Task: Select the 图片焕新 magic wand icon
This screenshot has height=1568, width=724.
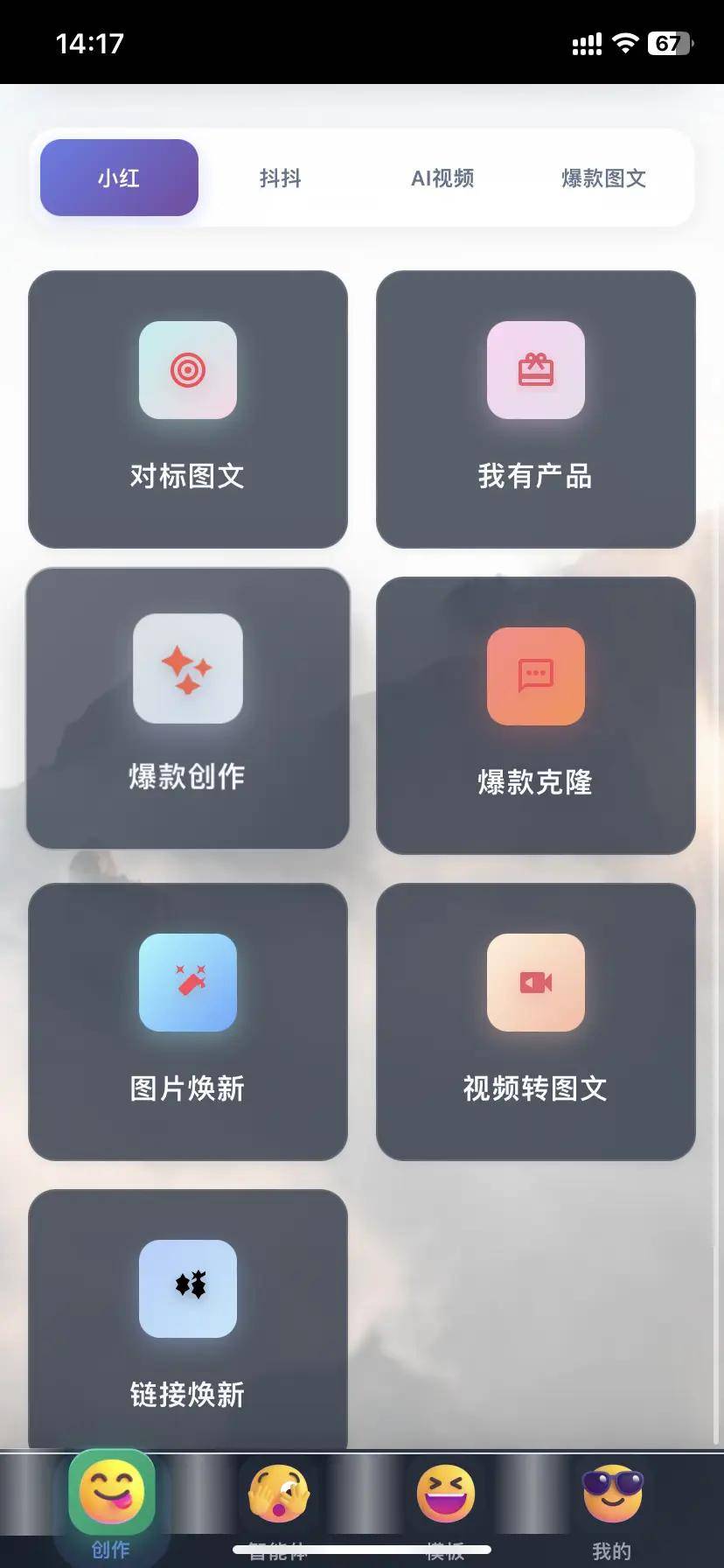Action: (x=187, y=983)
